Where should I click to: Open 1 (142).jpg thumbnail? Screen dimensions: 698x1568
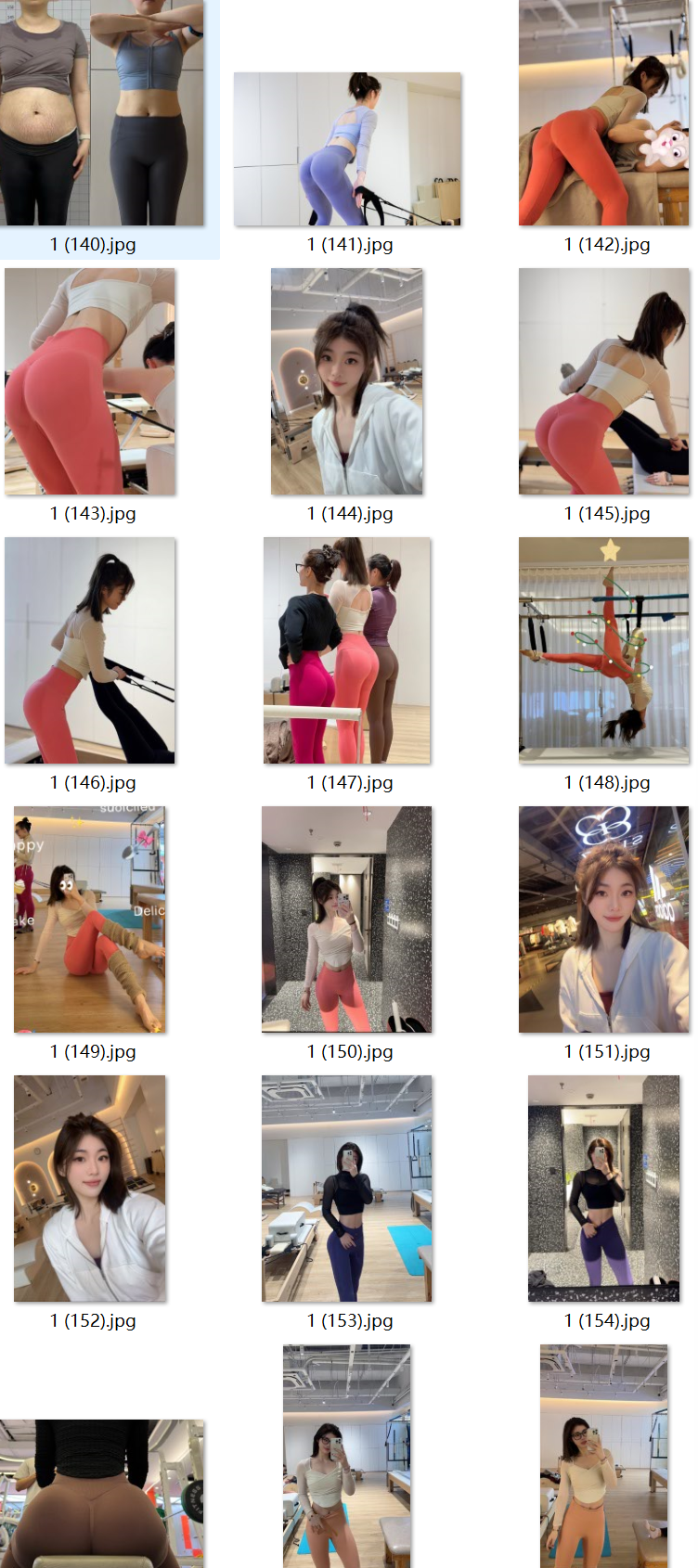pos(603,112)
